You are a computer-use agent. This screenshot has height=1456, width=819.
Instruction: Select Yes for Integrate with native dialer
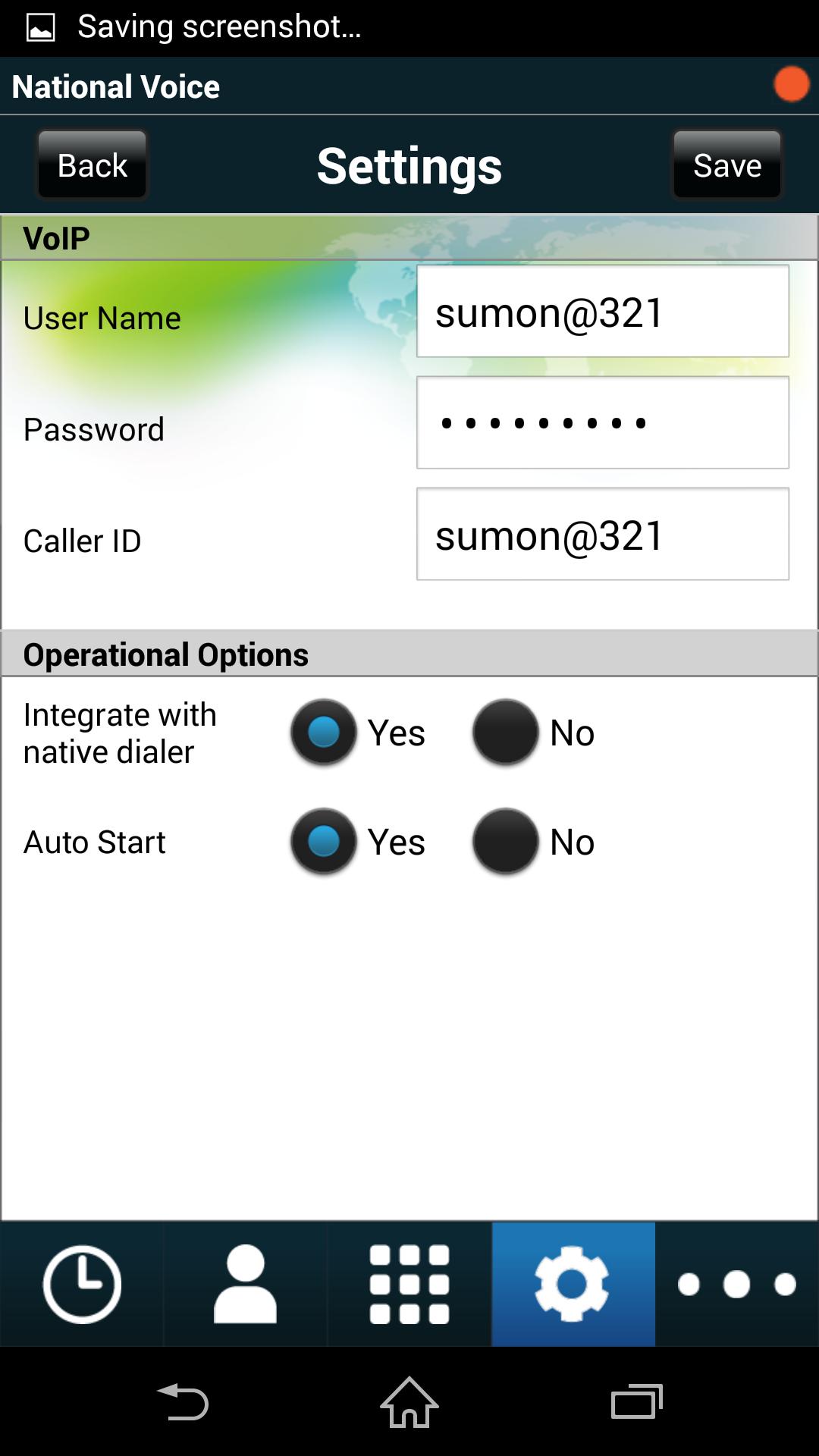click(324, 733)
